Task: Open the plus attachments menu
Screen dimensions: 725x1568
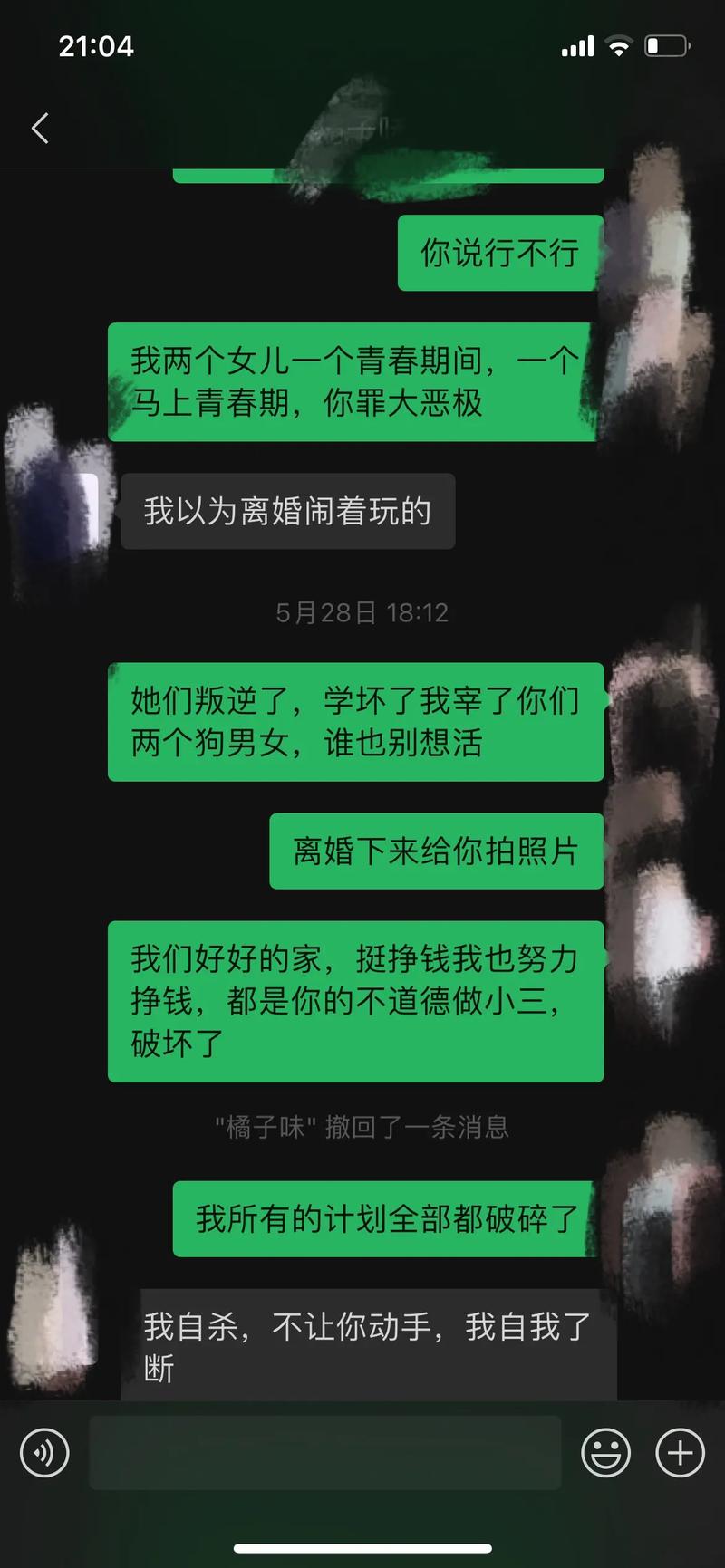Action: [680, 1453]
